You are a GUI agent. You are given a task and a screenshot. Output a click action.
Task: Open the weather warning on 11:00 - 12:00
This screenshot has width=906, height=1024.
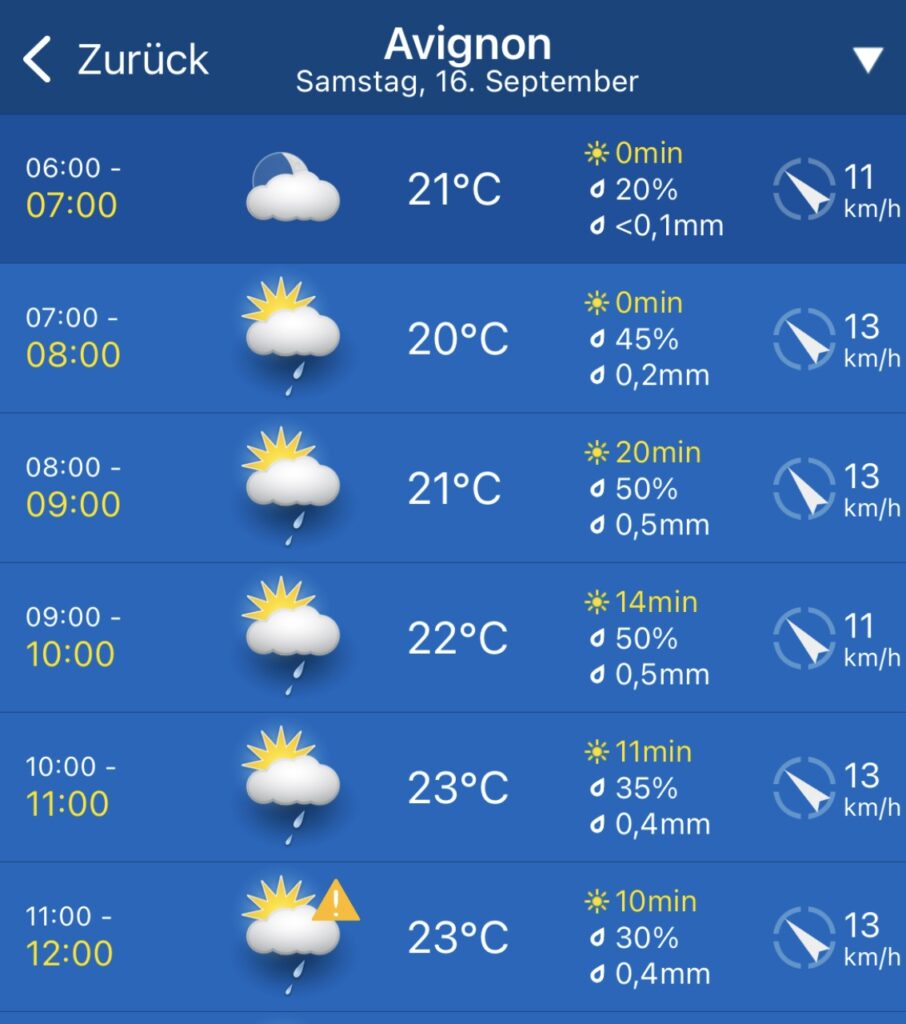click(x=336, y=902)
